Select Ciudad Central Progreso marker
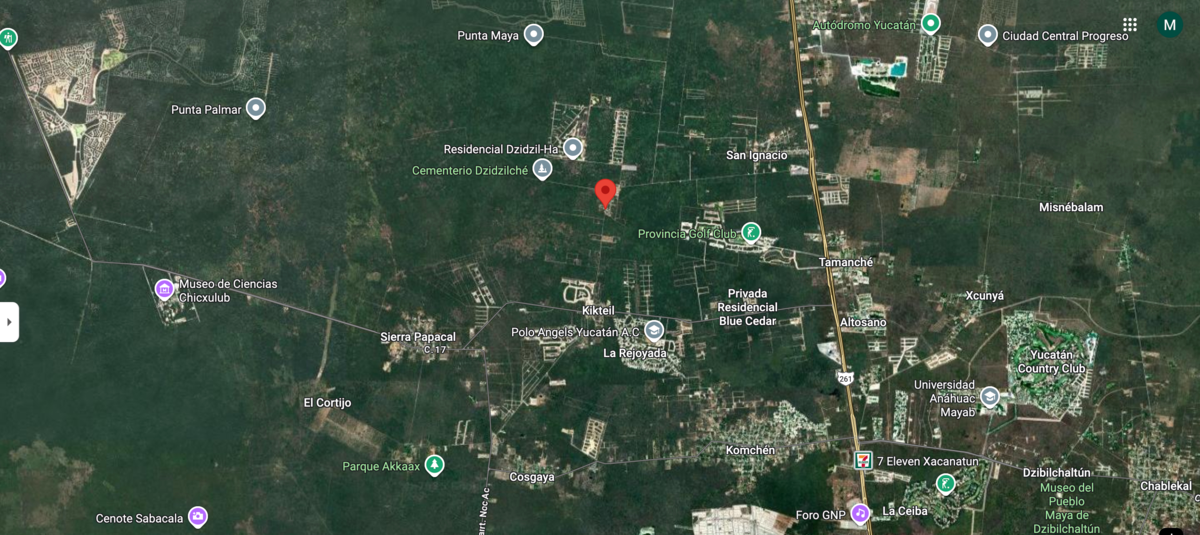This screenshot has width=1200, height=535. (988, 36)
